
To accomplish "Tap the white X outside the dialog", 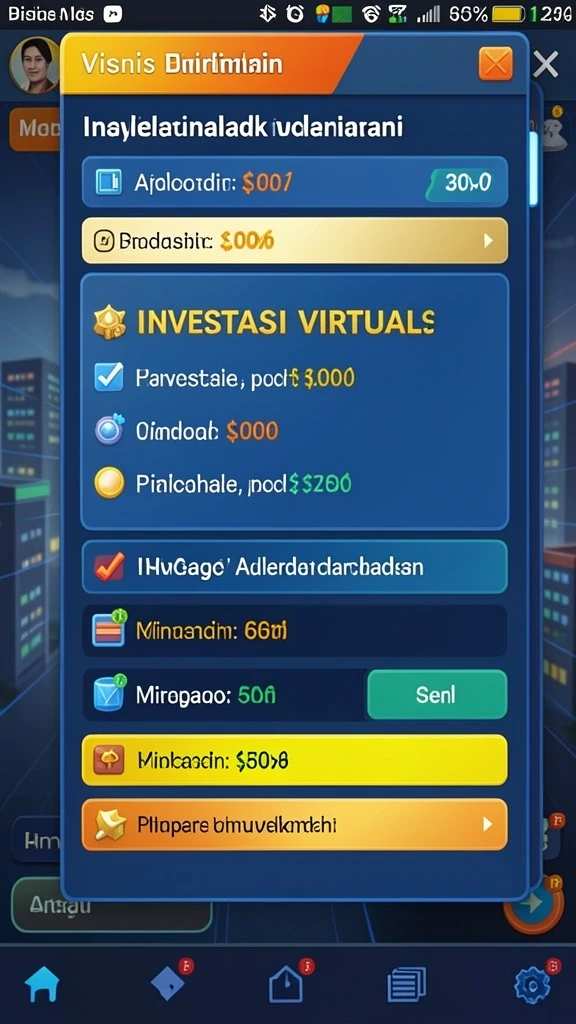I will pyautogui.click(x=545, y=64).
